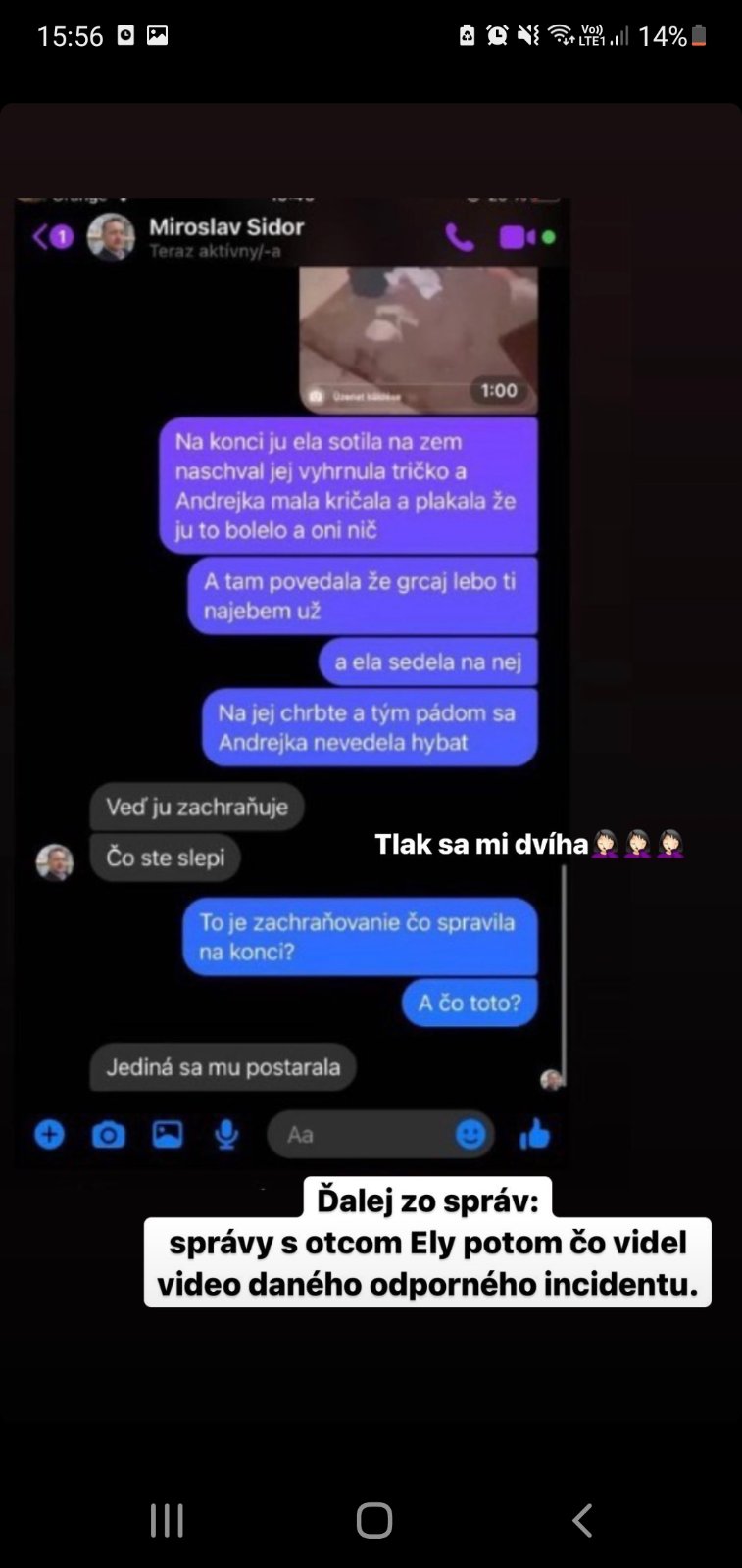Go back using the navigation bar
The image size is (742, 1568).
coord(582,1520)
